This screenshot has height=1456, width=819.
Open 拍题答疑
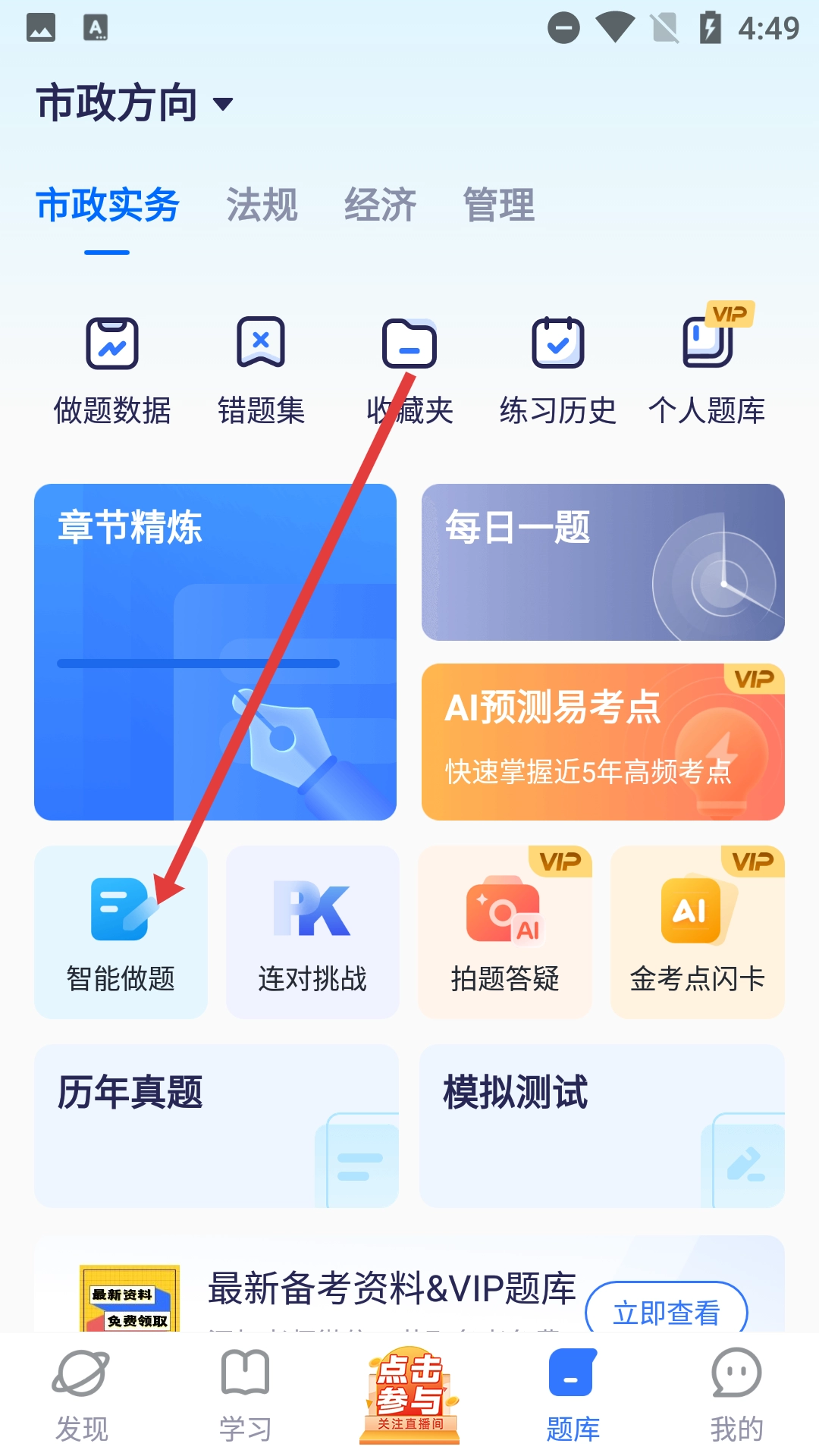tap(504, 932)
